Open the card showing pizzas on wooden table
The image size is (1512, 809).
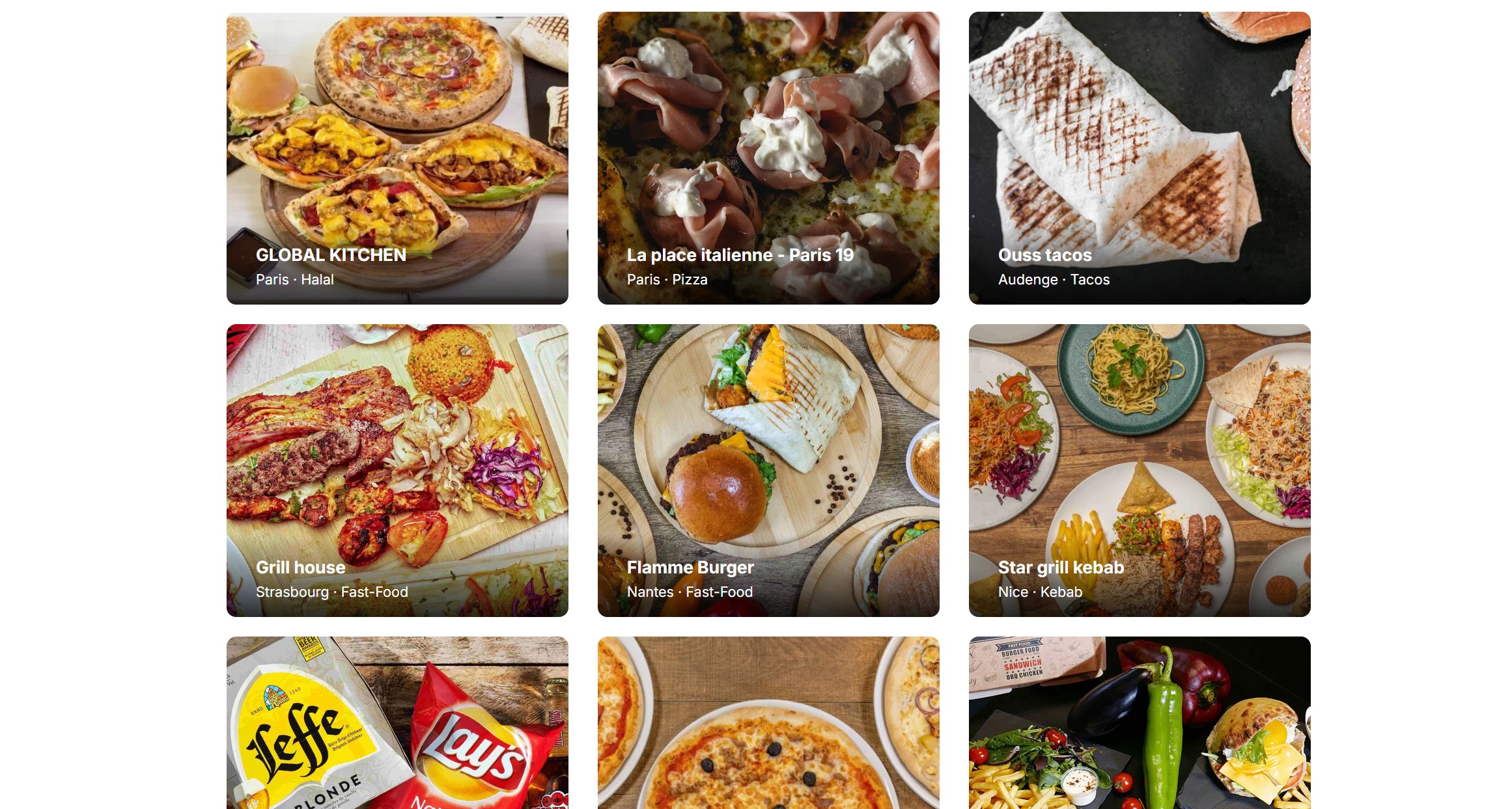(768, 722)
